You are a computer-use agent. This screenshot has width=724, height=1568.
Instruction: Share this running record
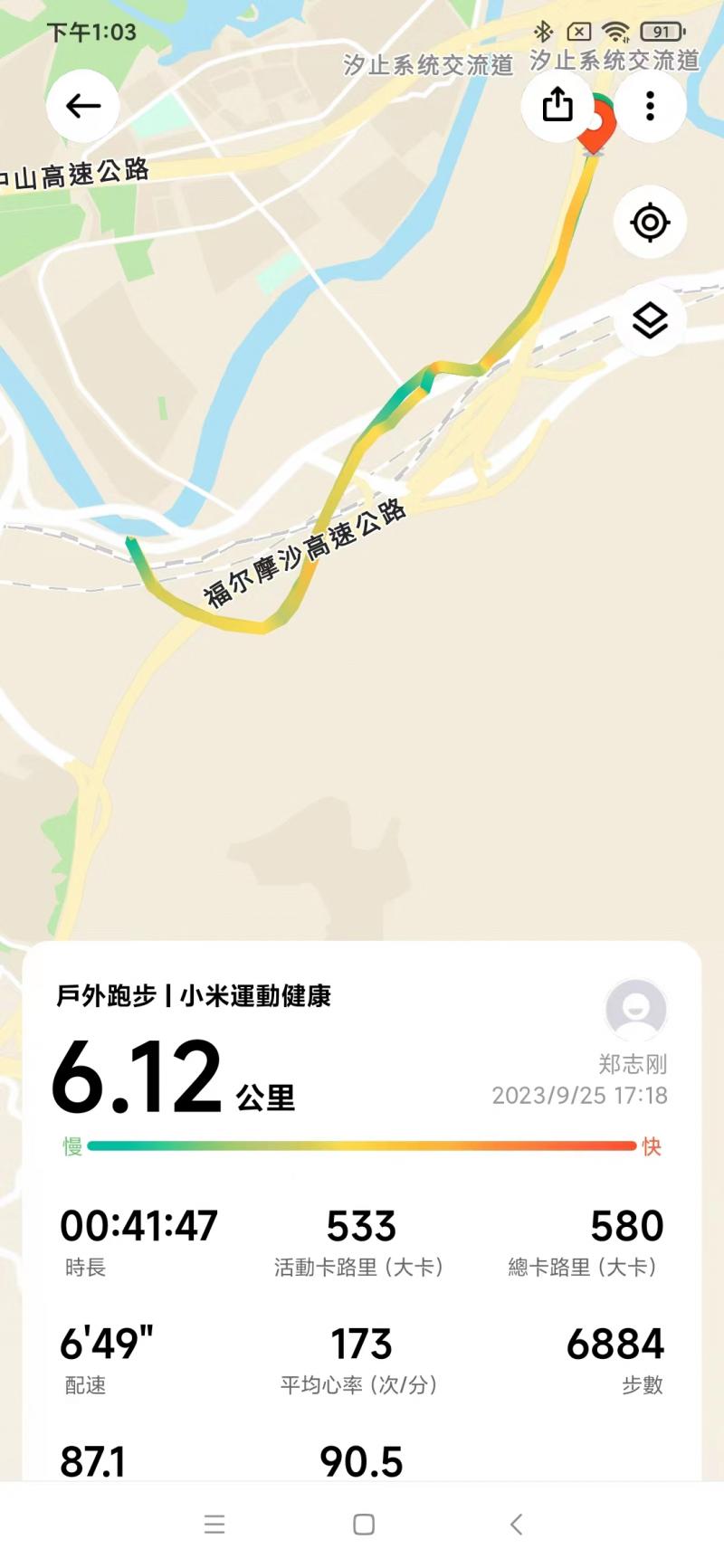557,105
